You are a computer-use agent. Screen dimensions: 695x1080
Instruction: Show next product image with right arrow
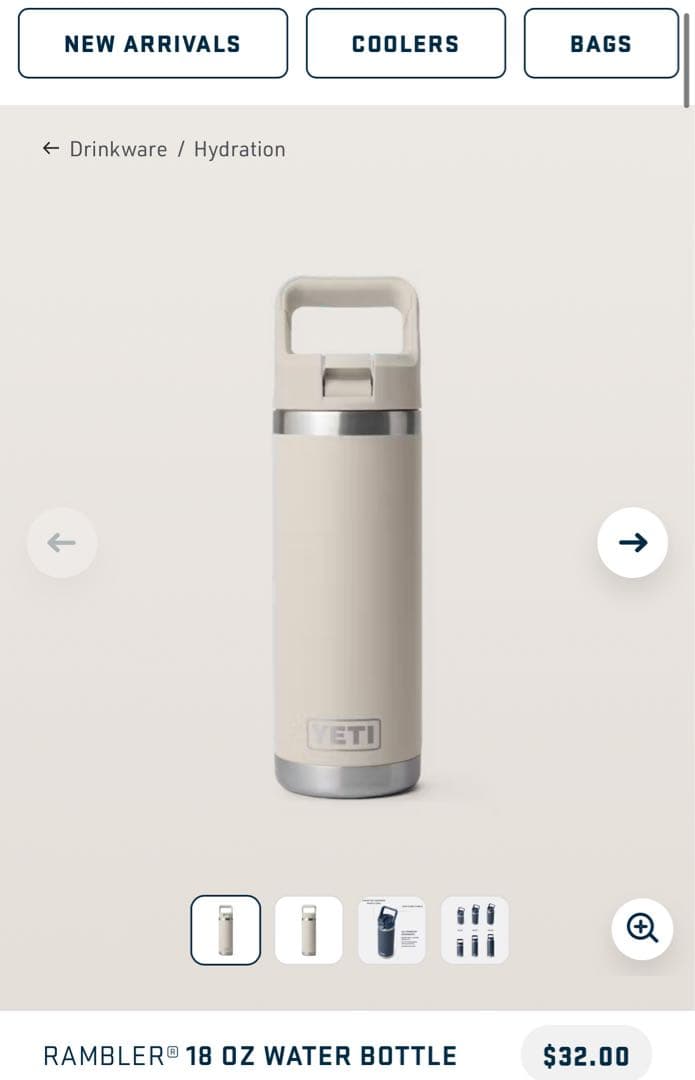pos(632,542)
